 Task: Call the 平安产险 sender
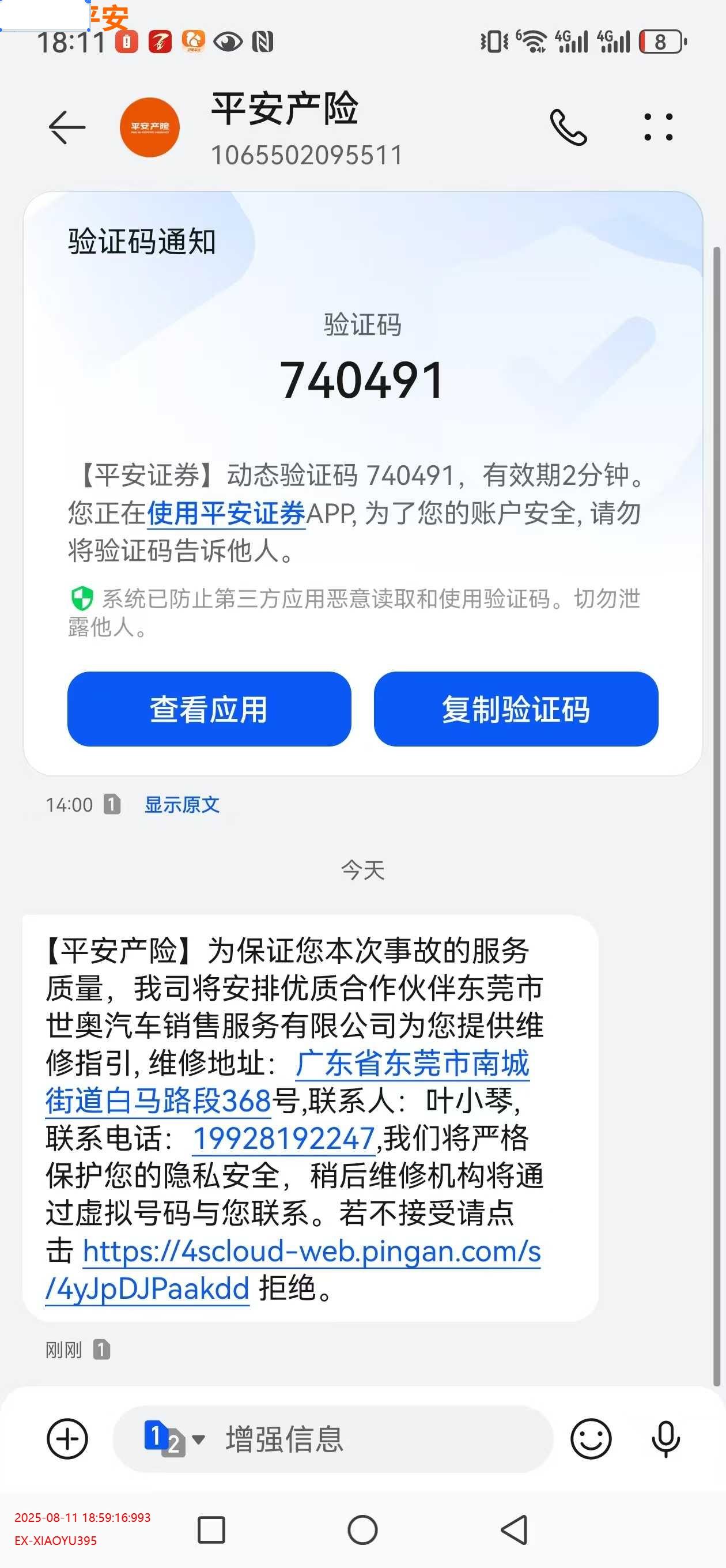coord(568,127)
